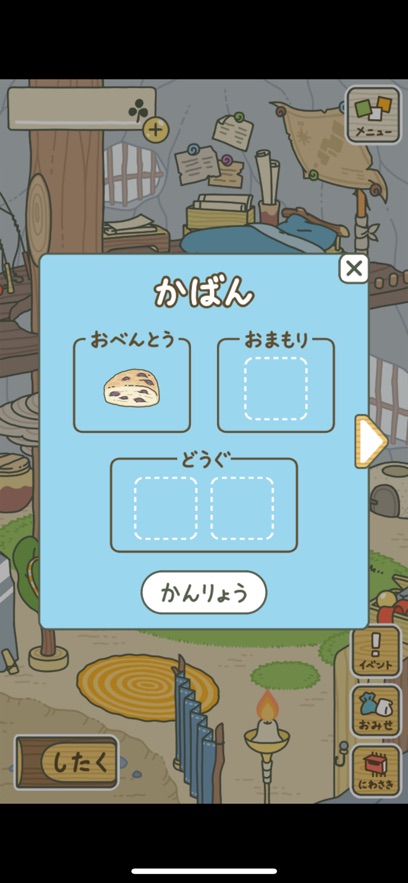Tap the scone in the おべんとう slot
Screen dimensions: 408x883
(x=130, y=387)
